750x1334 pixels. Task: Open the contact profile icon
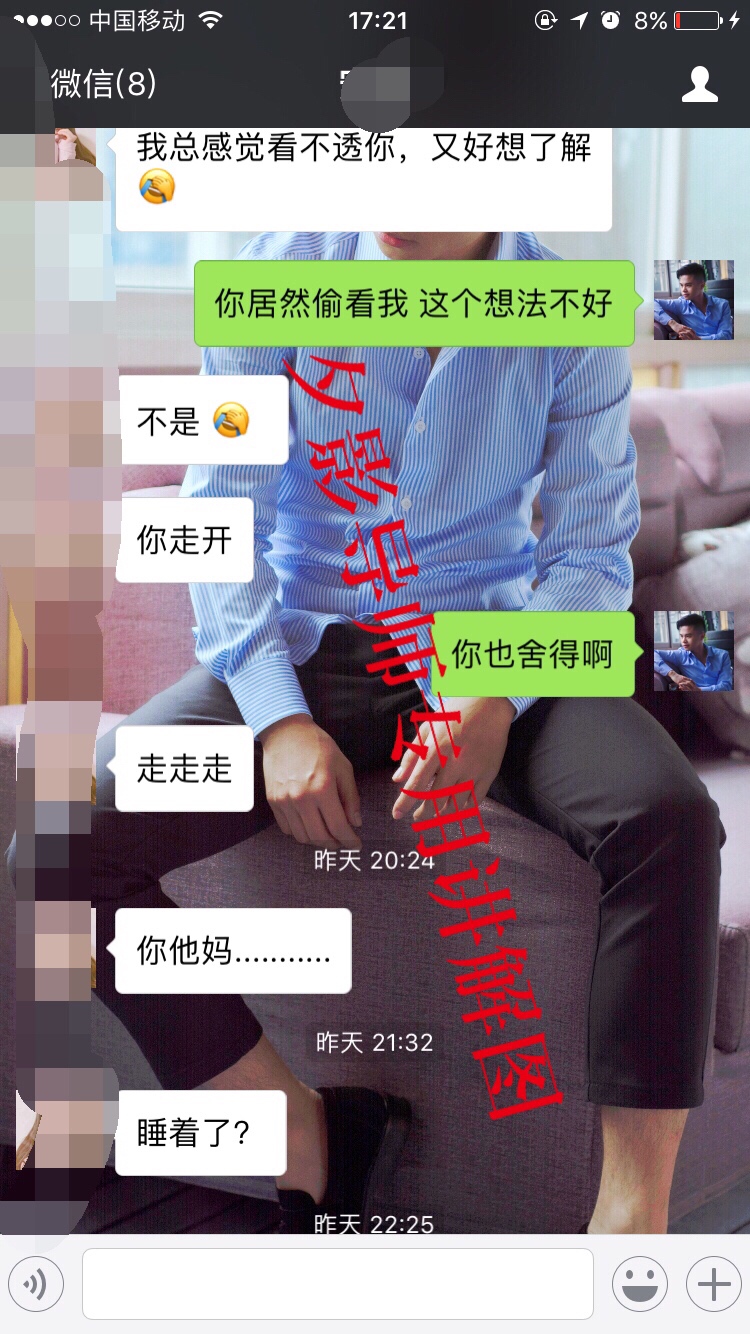(x=699, y=85)
